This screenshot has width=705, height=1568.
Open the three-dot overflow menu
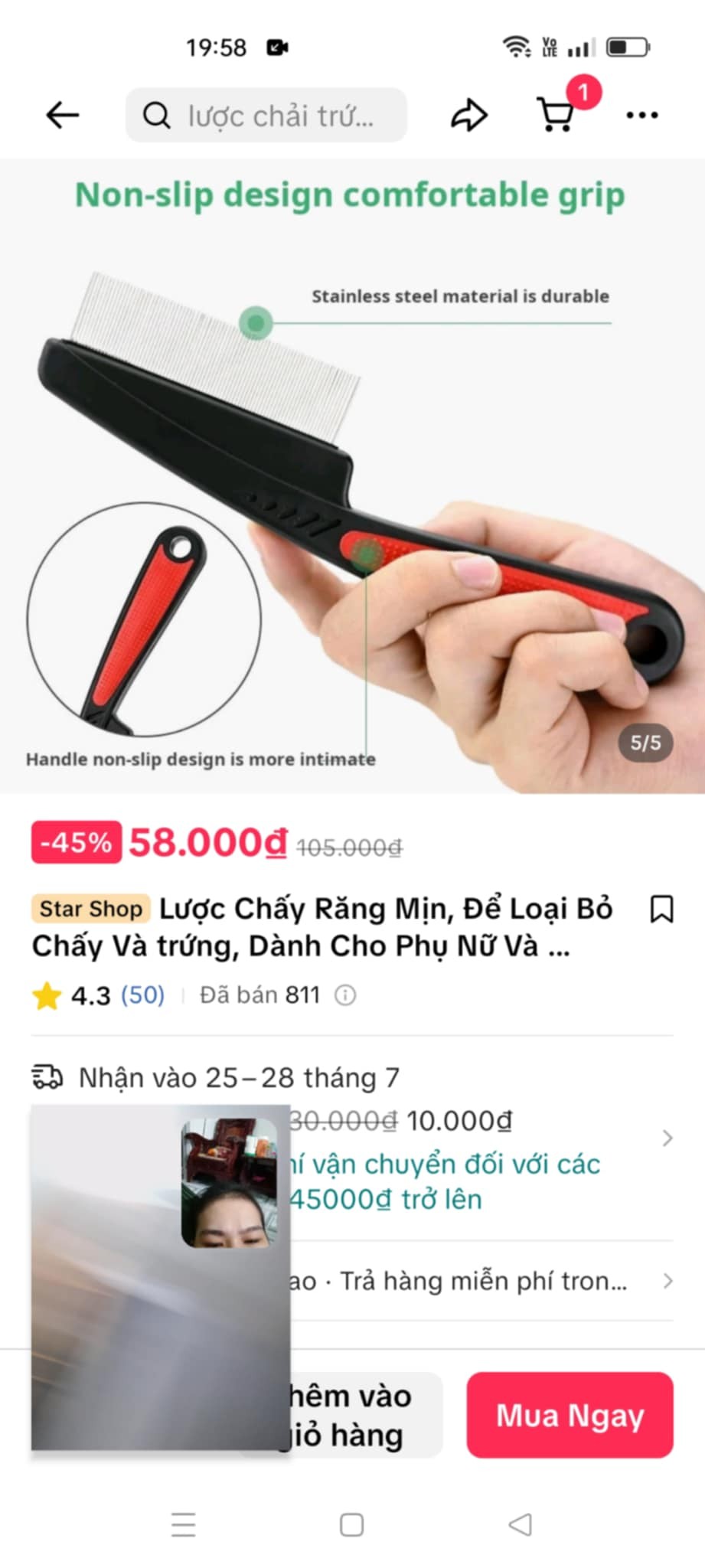[x=641, y=116]
